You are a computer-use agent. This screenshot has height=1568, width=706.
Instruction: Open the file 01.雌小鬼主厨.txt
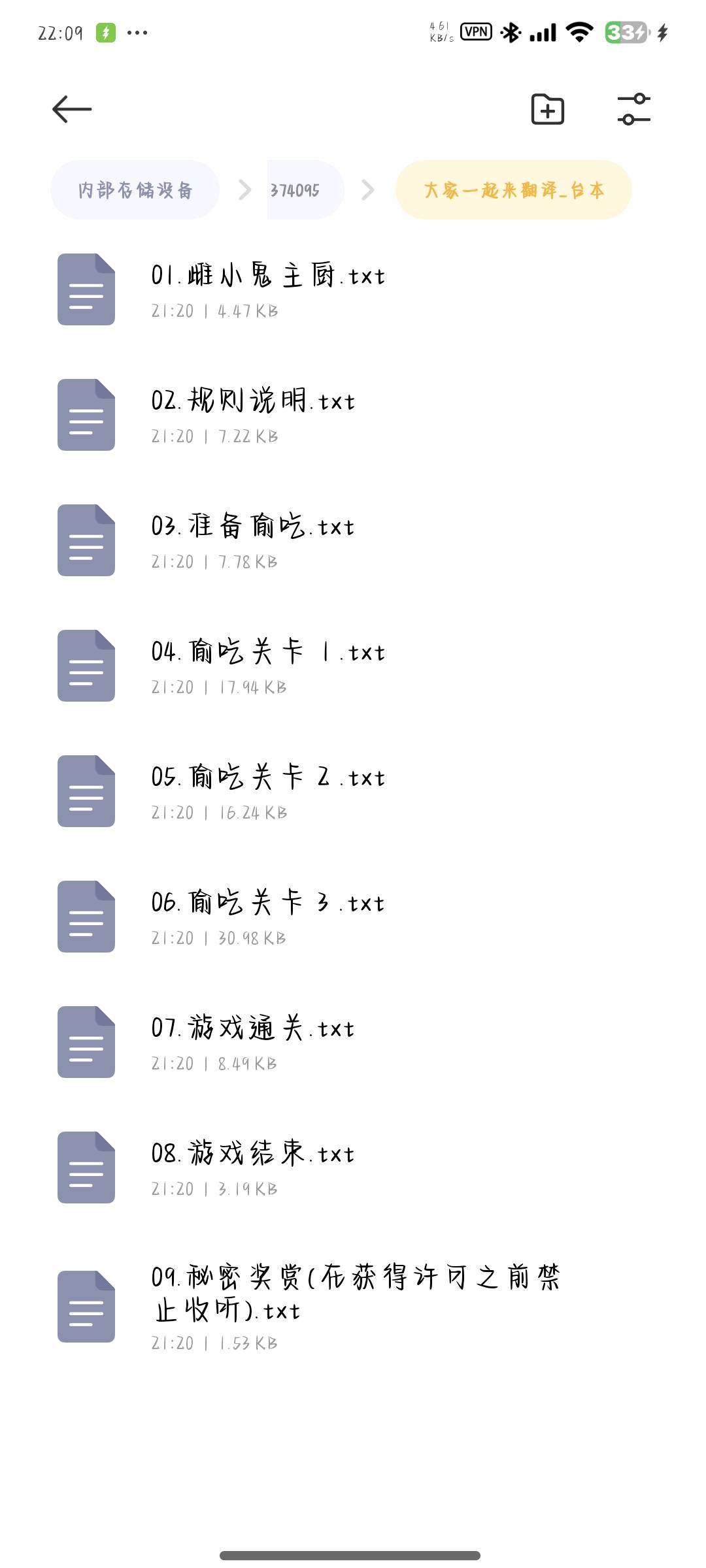268,289
